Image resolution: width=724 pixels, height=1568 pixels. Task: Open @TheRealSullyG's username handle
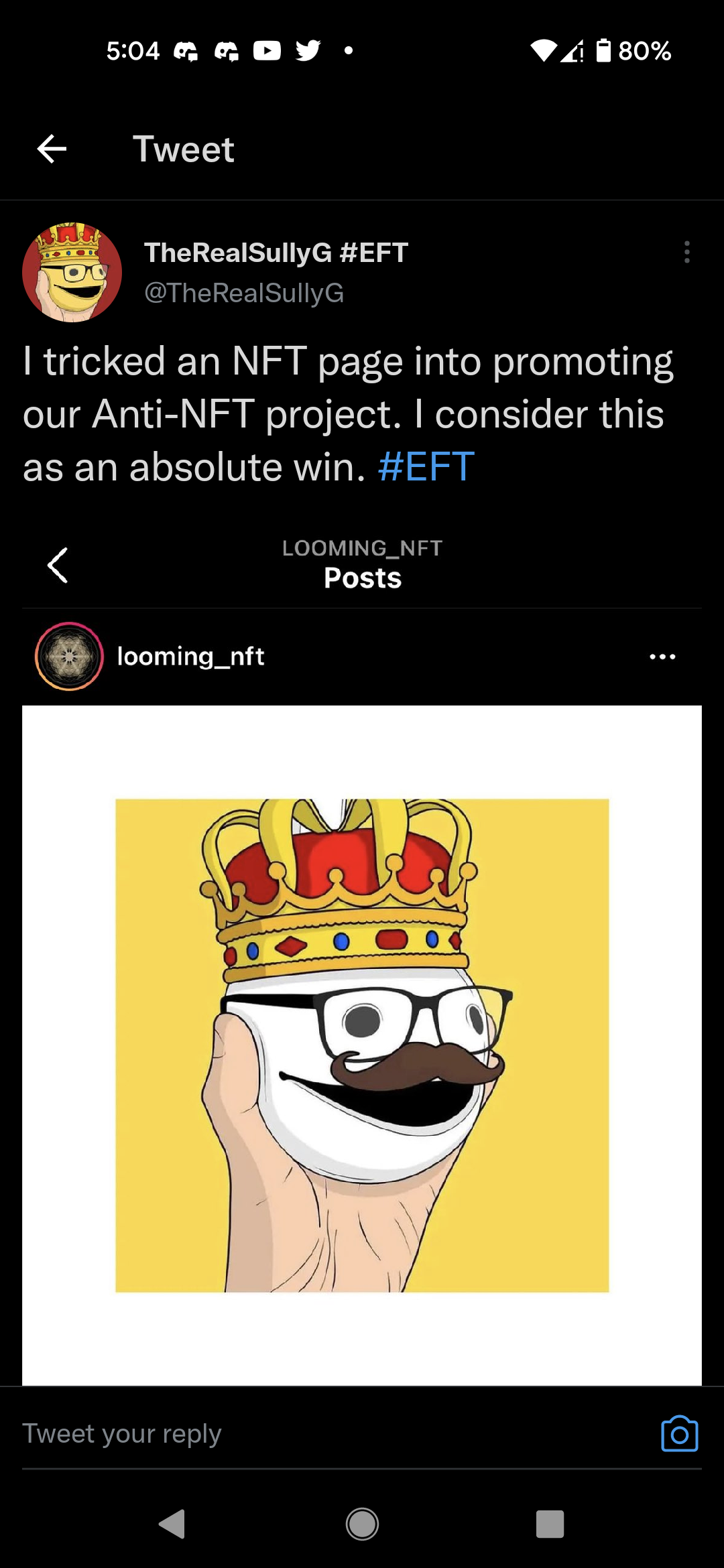point(244,292)
